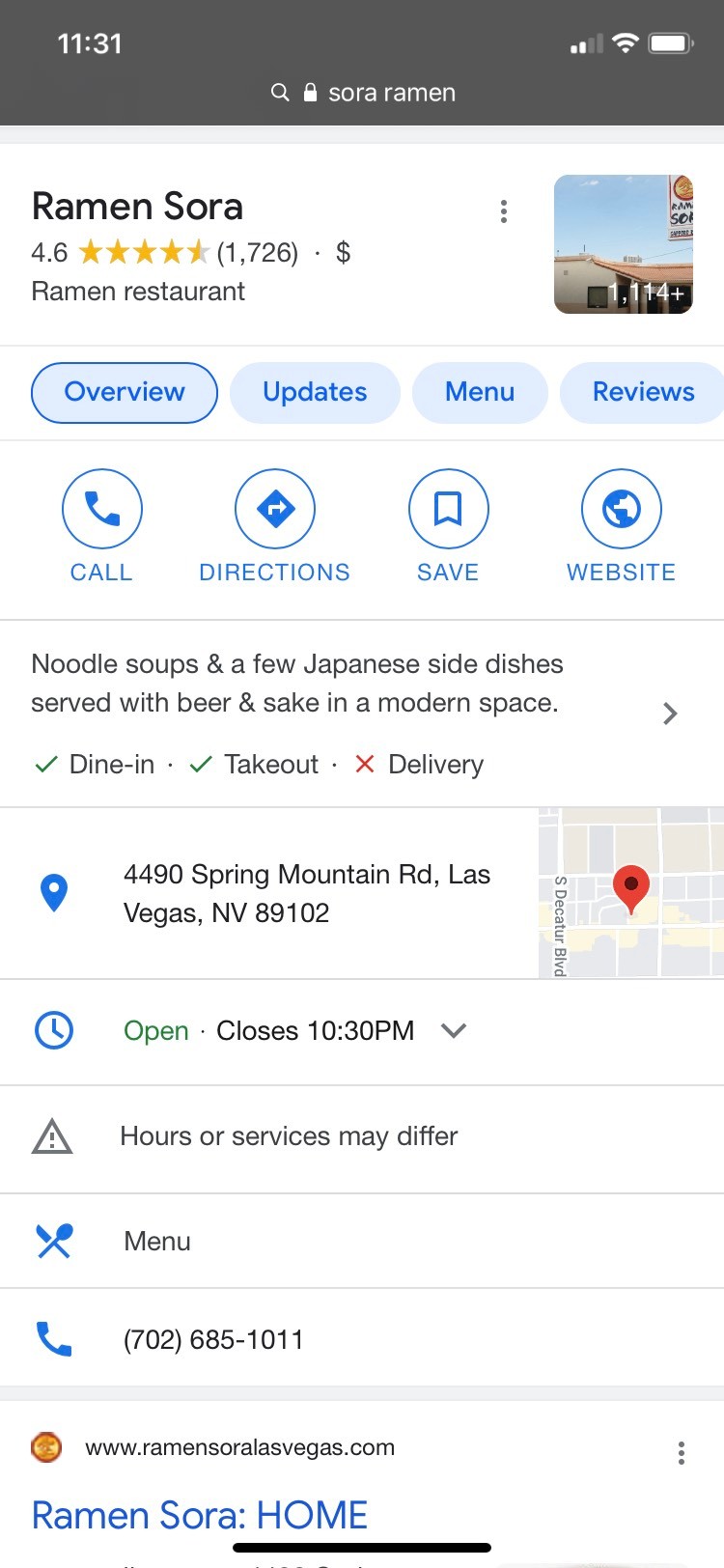This screenshot has width=724, height=1568.
Task: Tap the phone number (702) 685-1011
Action: [213, 1340]
